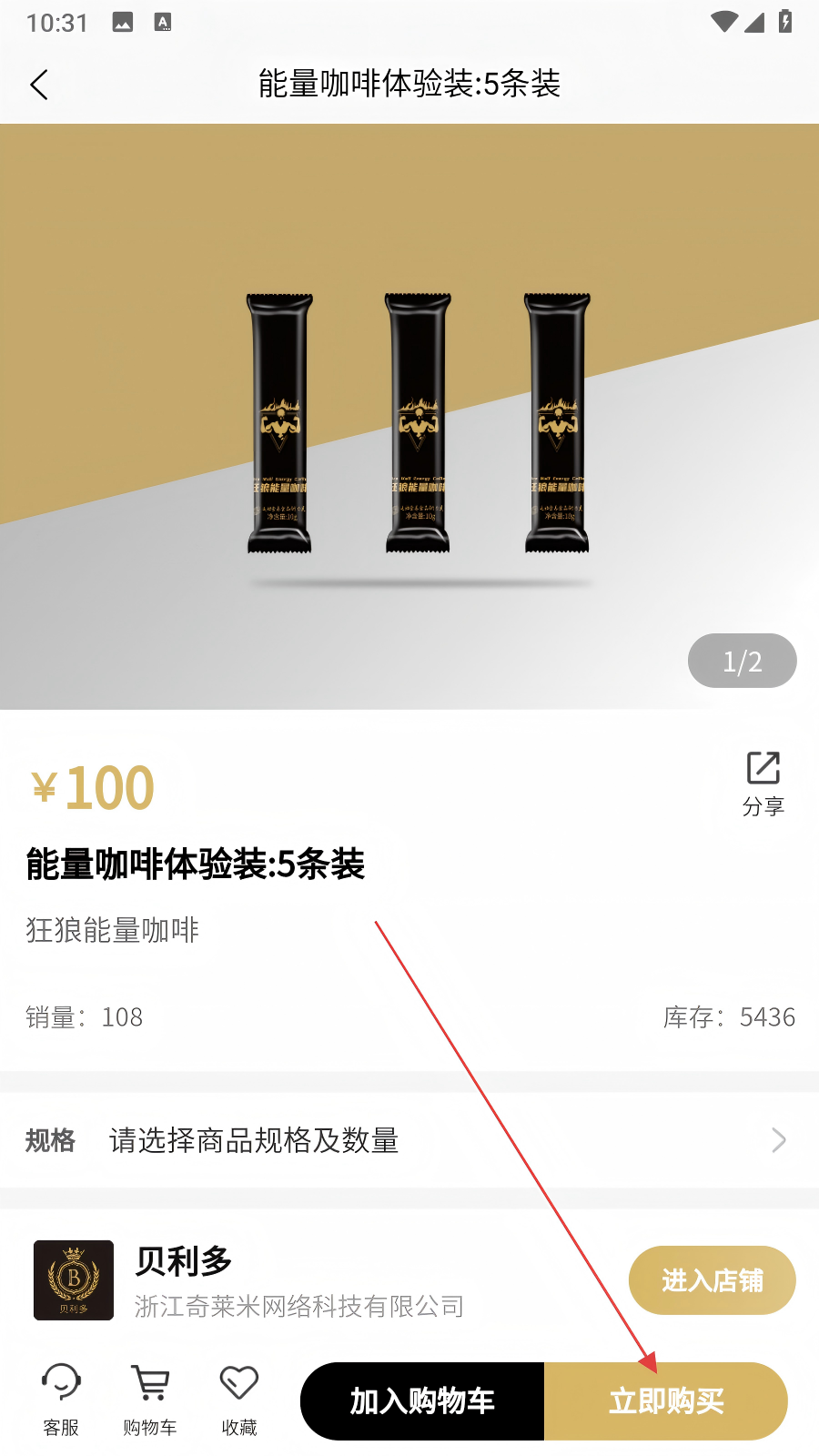The height and width of the screenshot is (1456, 819).
Task: Enter the 贝利多 store via 进入店铺
Action: (x=712, y=1280)
